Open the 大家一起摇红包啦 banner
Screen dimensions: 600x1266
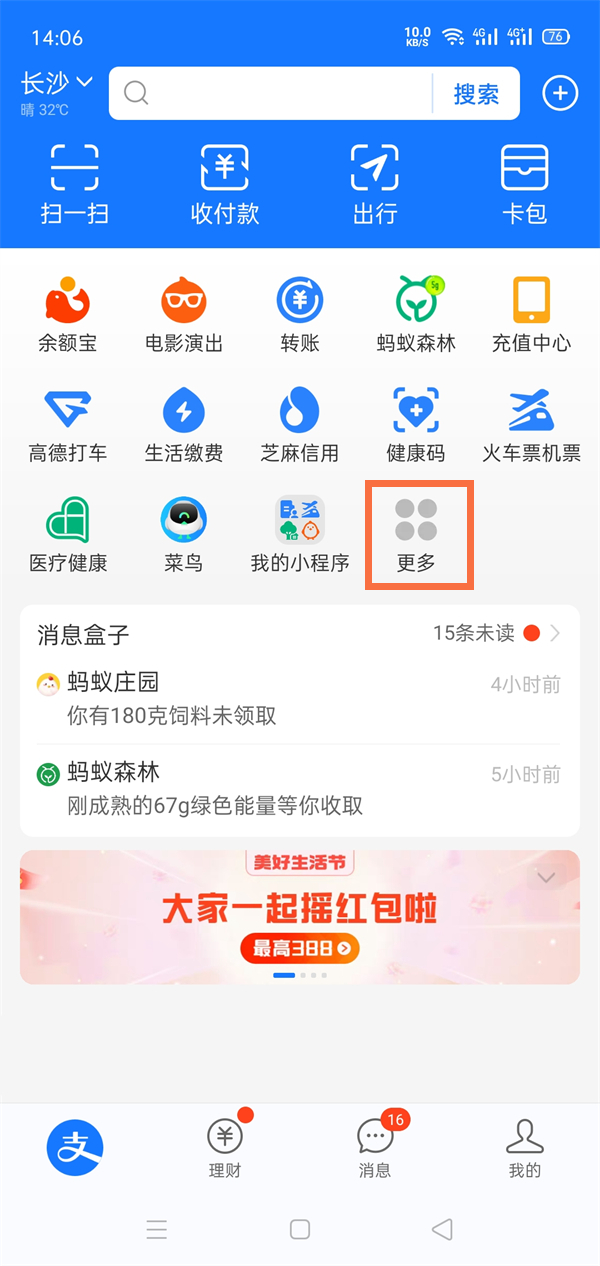click(299, 916)
